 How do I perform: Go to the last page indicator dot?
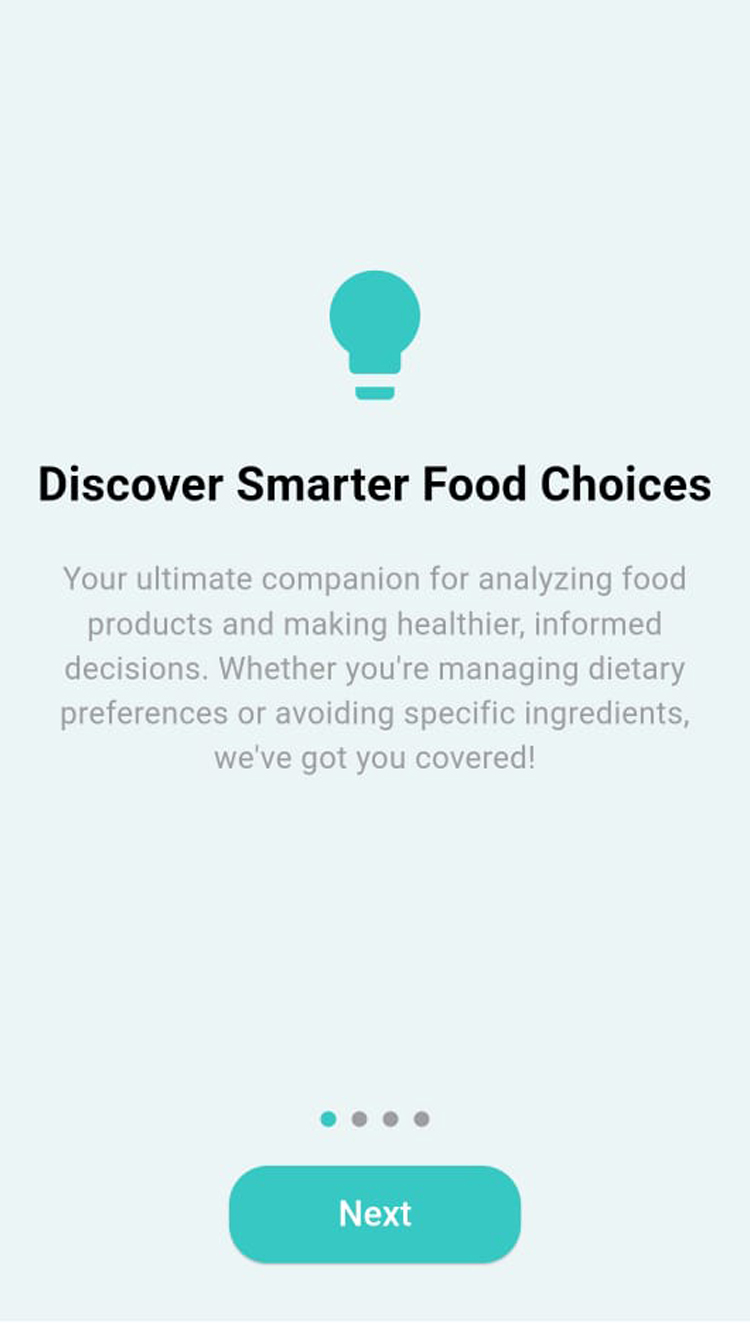pyautogui.click(x=422, y=1119)
